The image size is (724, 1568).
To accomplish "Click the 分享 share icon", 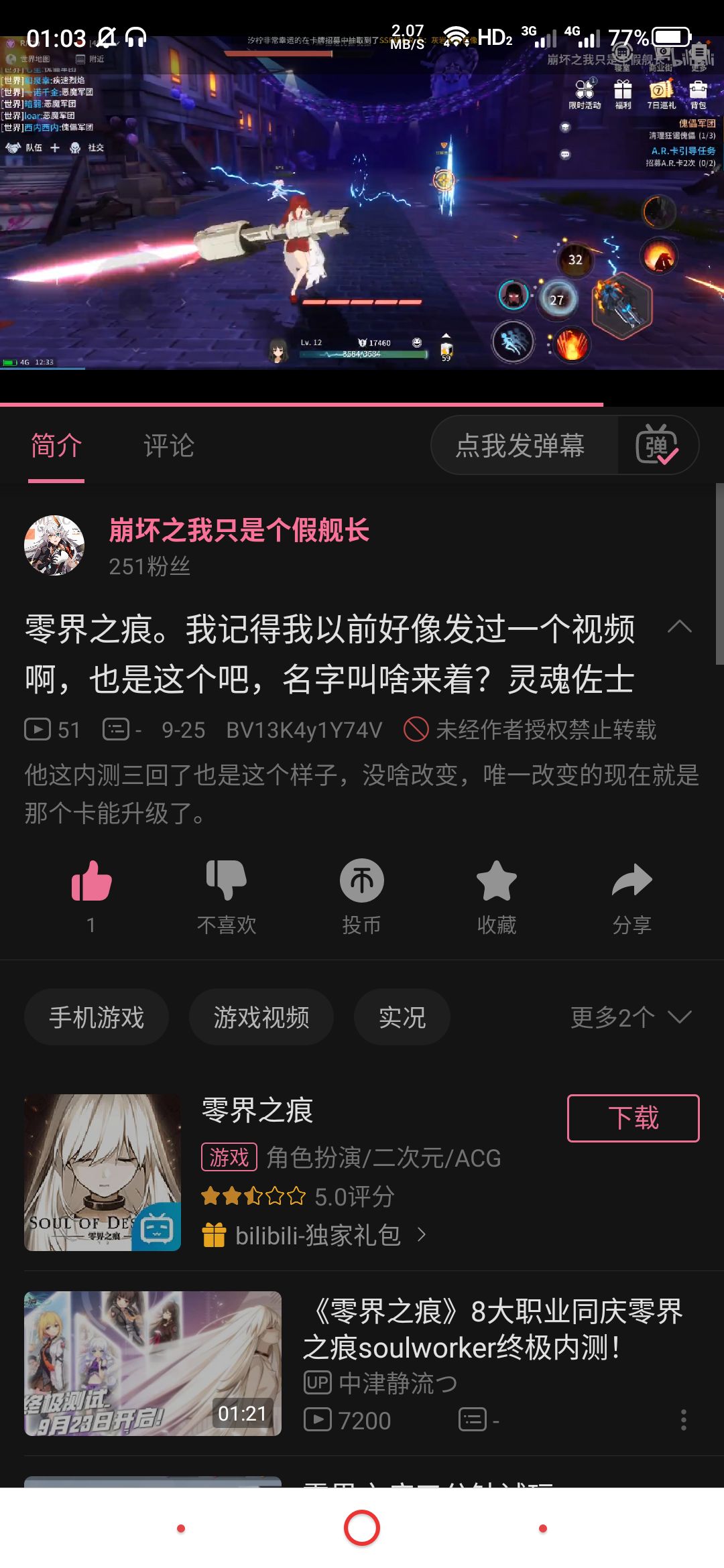I will coord(631,881).
